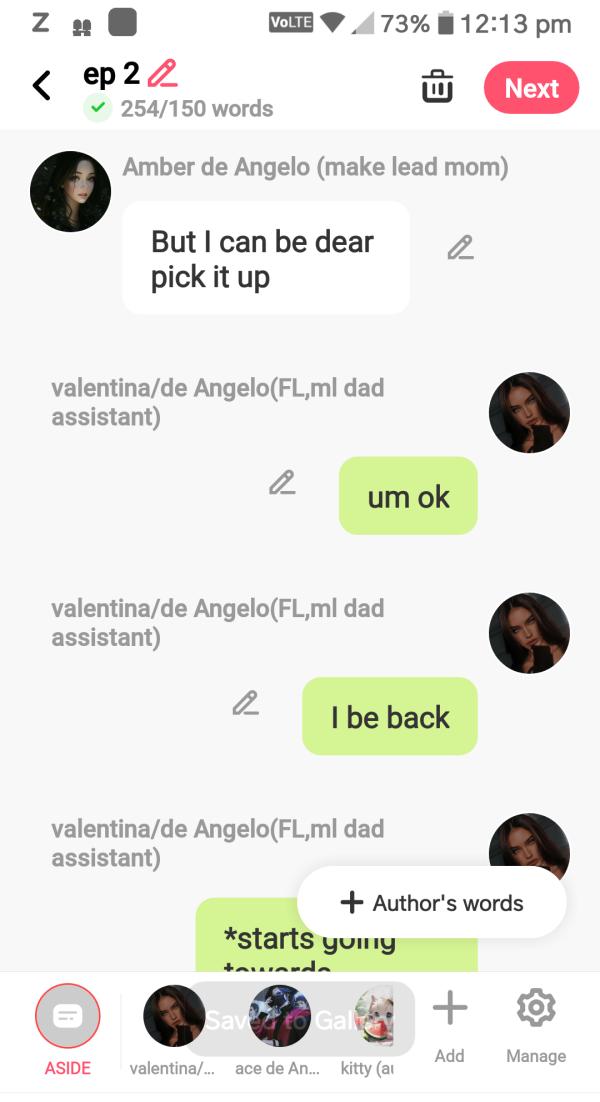Edit the "I be back" message
600x1102 pixels.
pos(245,703)
